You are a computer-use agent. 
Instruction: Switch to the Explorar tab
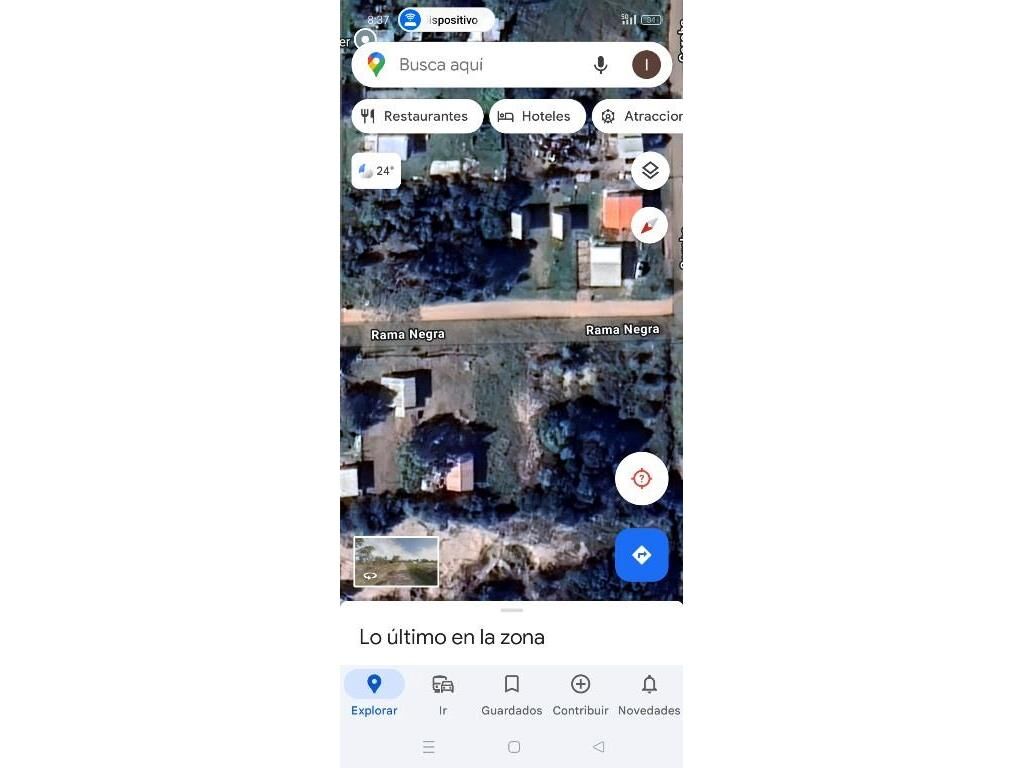374,694
